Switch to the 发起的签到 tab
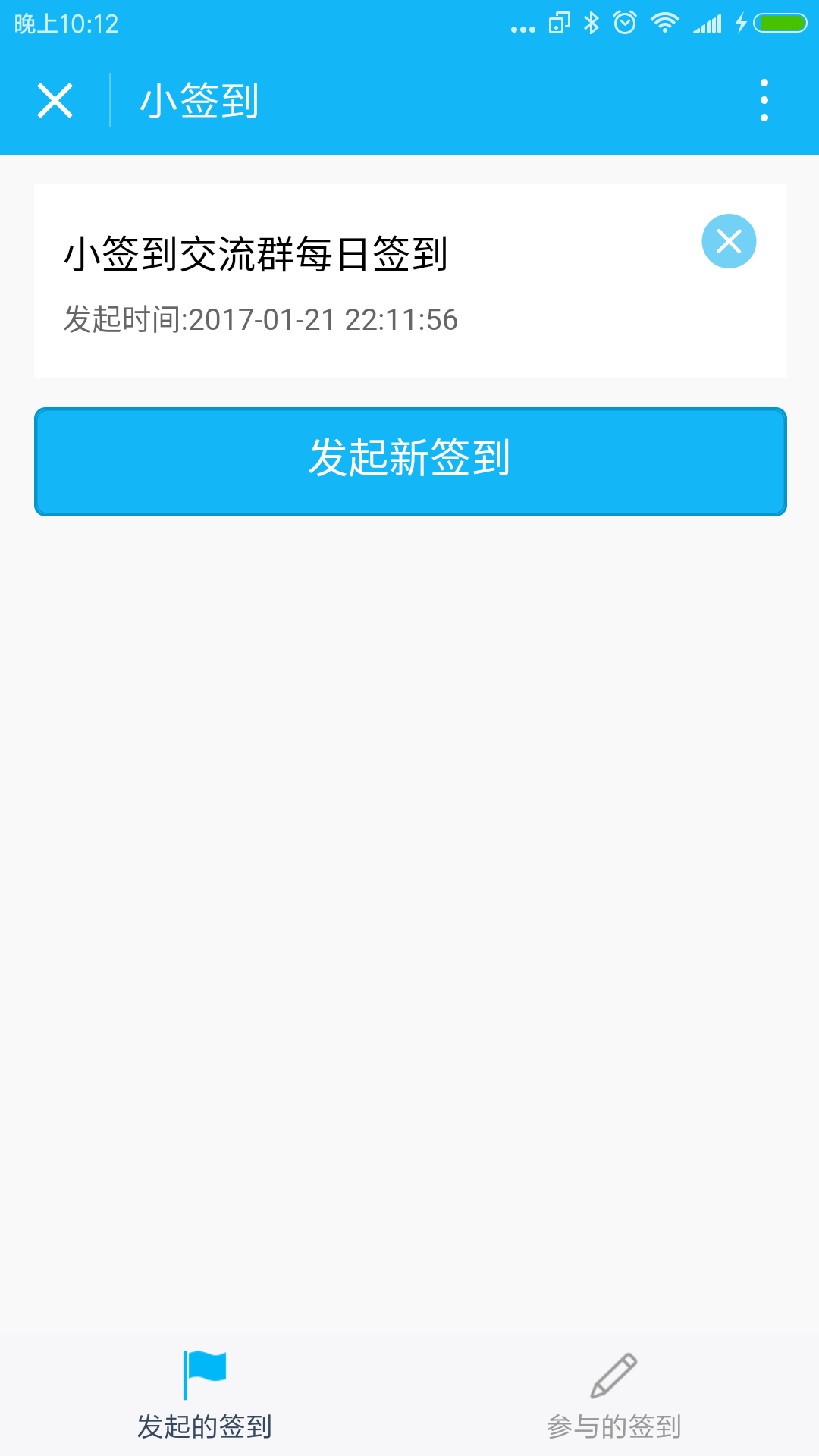The image size is (819, 1456). (205, 1395)
